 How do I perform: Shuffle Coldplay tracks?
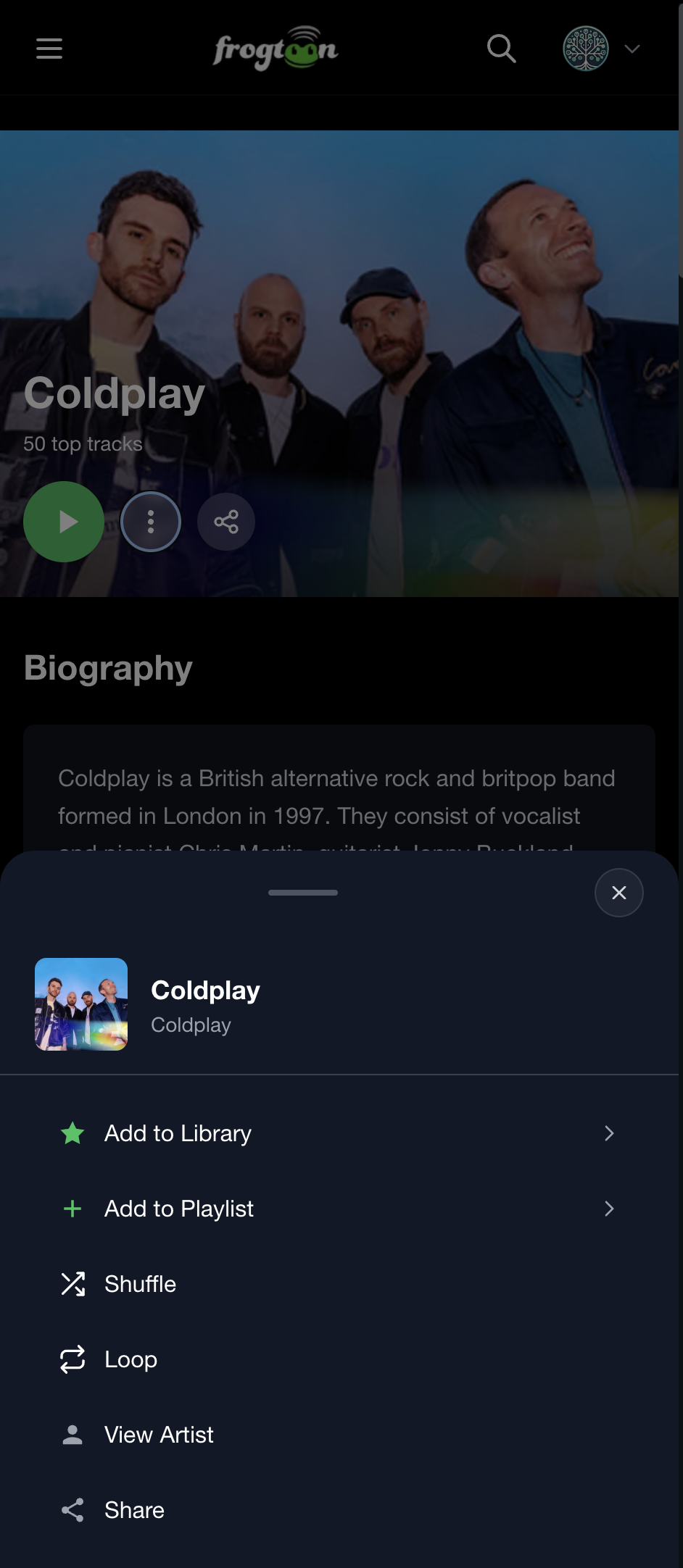point(140,1284)
